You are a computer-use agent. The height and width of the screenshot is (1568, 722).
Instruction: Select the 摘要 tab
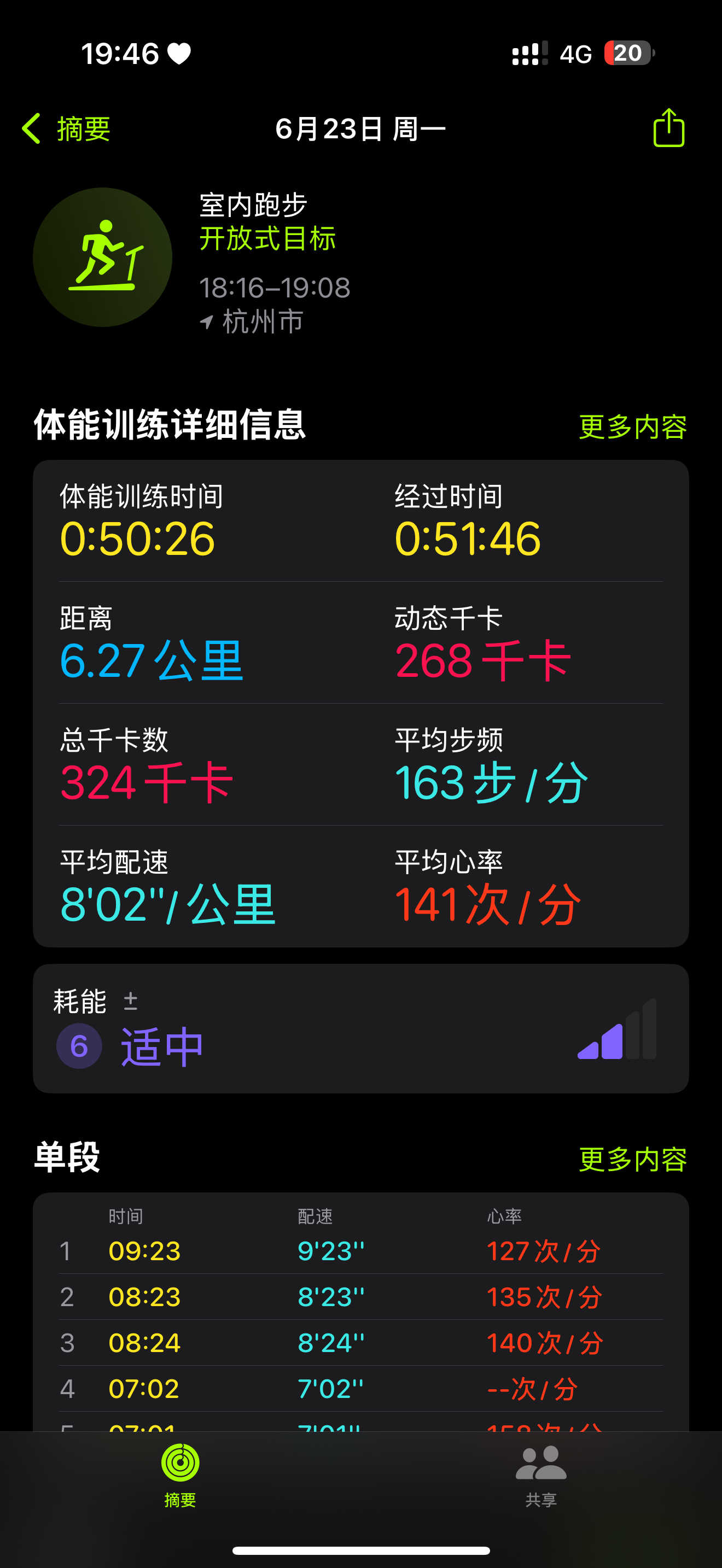[x=180, y=1477]
